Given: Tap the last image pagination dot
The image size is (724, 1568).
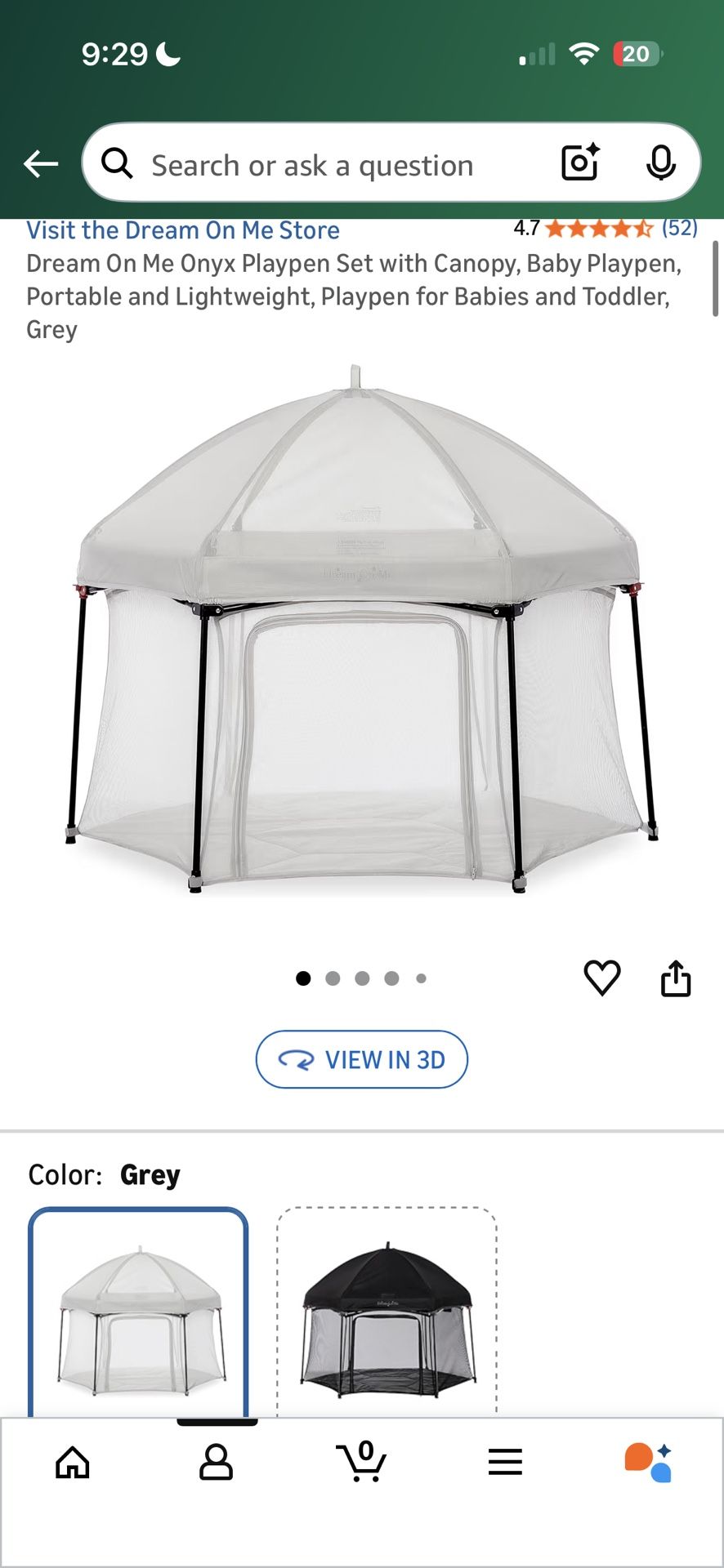Looking at the screenshot, I should (x=422, y=978).
